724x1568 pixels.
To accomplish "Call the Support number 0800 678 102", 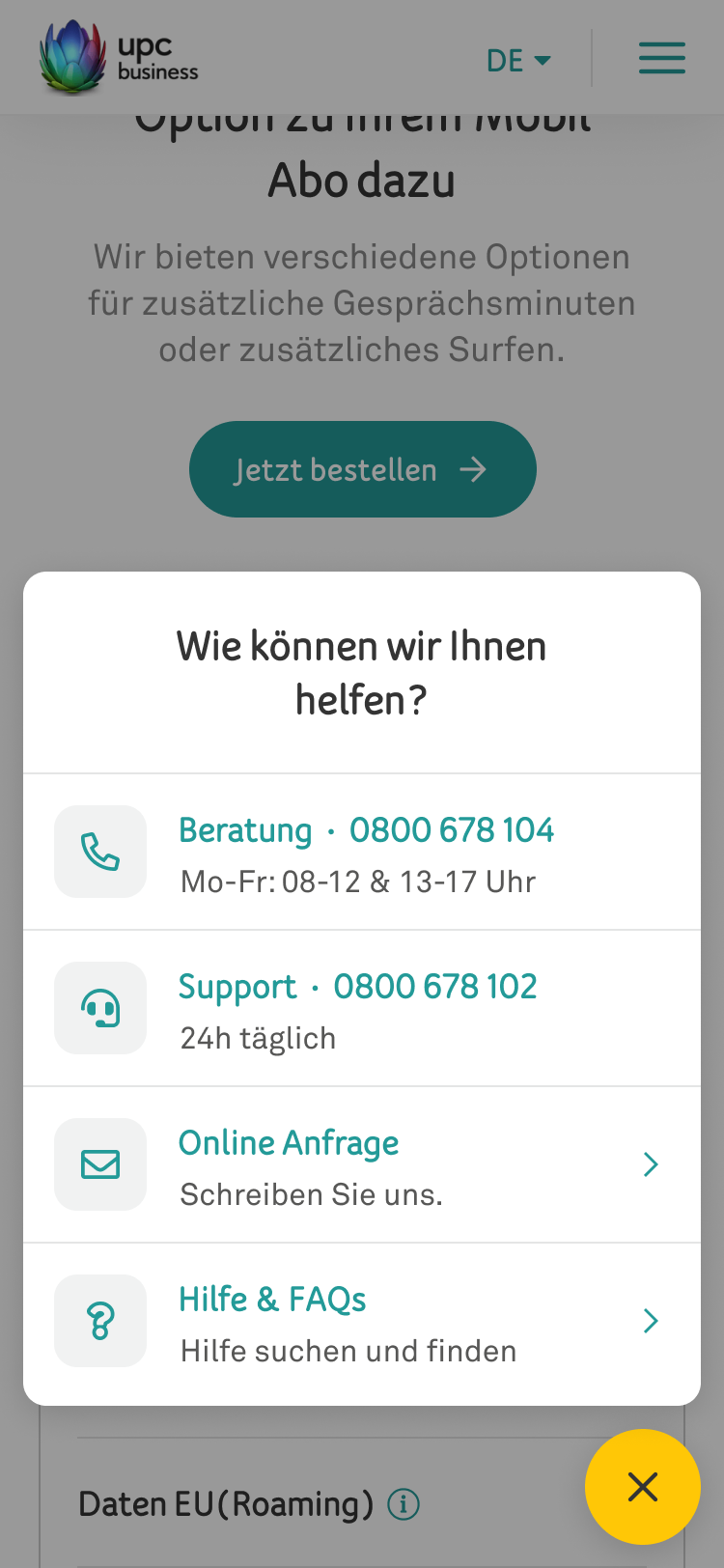I will click(x=435, y=986).
